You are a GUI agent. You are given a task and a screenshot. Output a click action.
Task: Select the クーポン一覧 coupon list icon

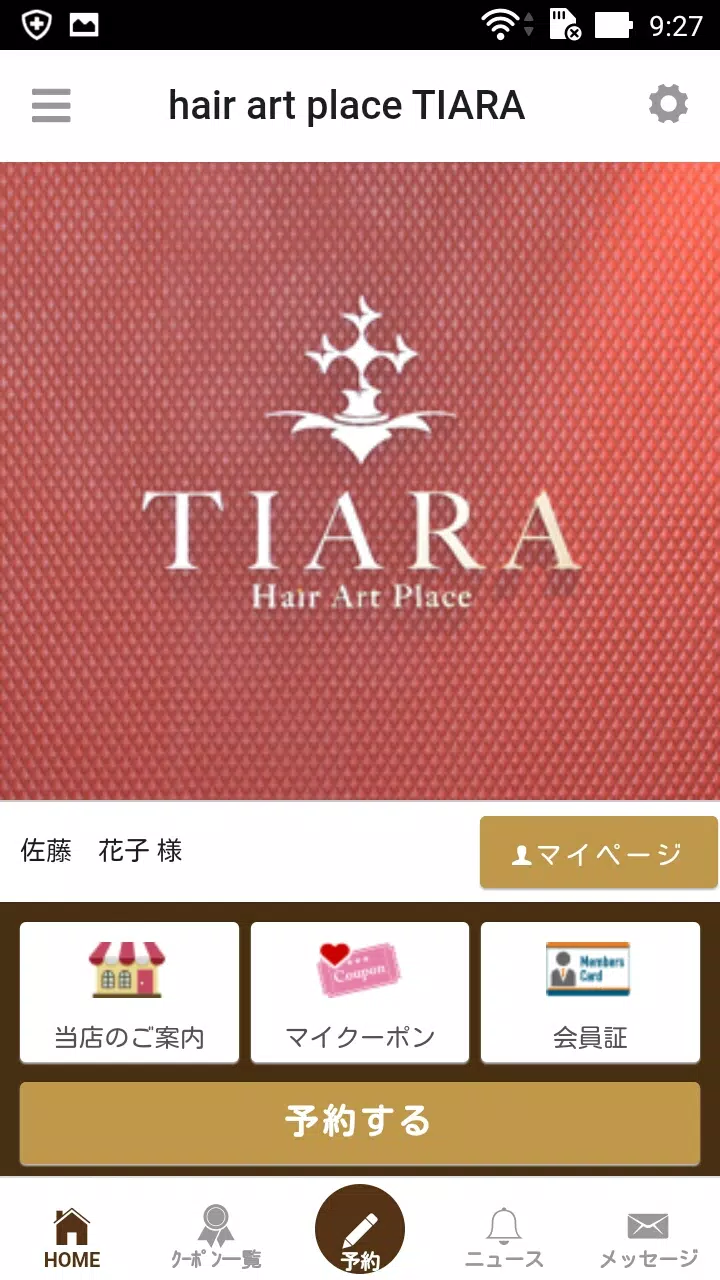pyautogui.click(x=215, y=1220)
